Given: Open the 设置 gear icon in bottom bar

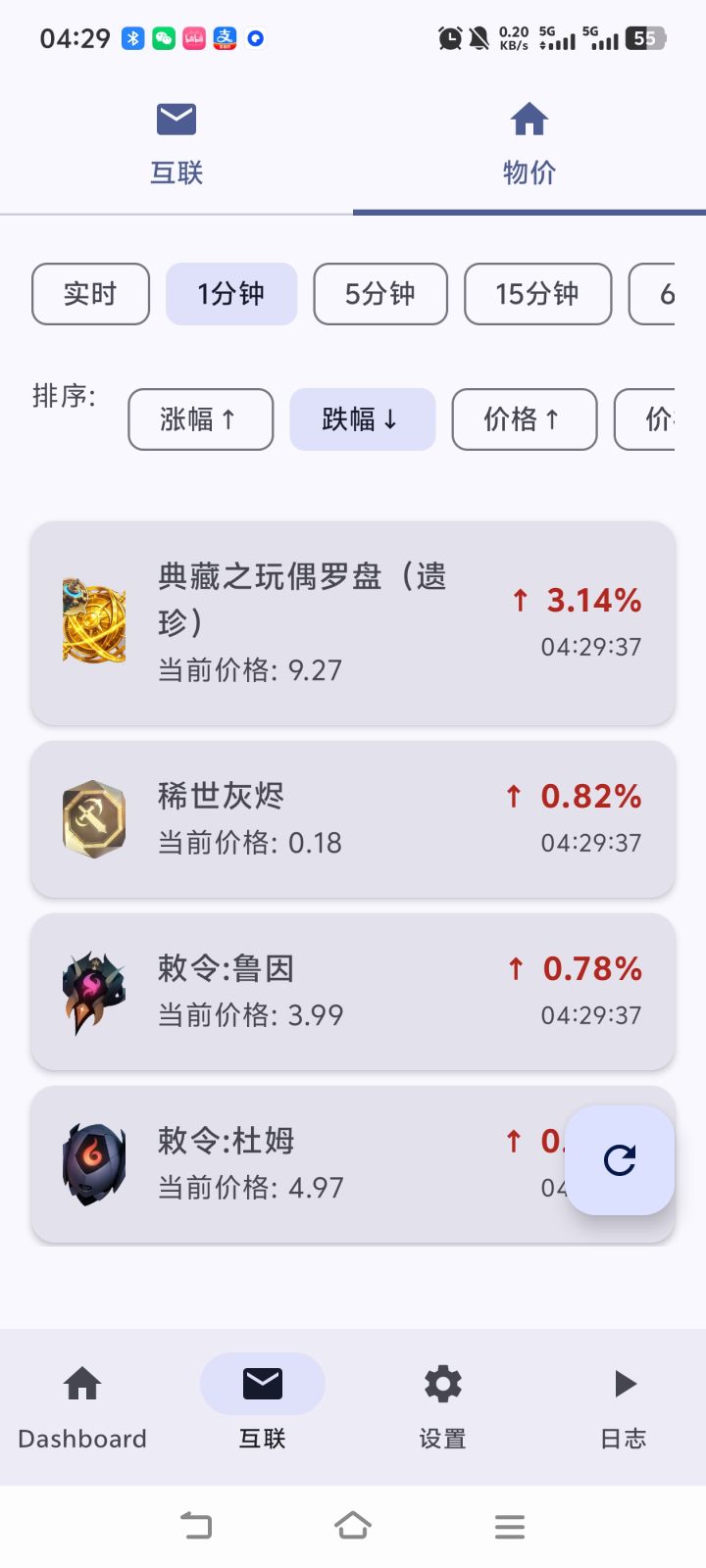Looking at the screenshot, I should 441,1384.
